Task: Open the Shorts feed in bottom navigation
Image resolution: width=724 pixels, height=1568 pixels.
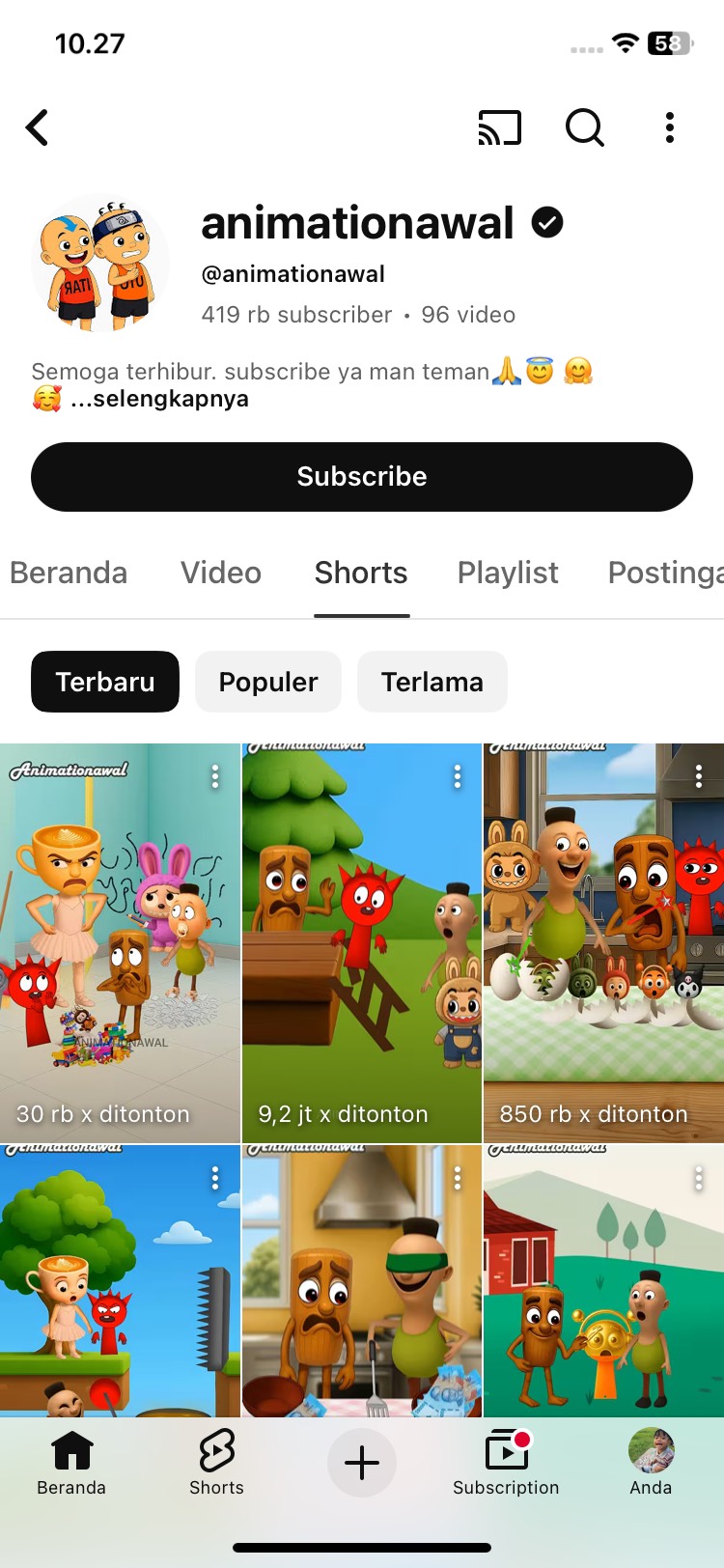Action: 216,1462
